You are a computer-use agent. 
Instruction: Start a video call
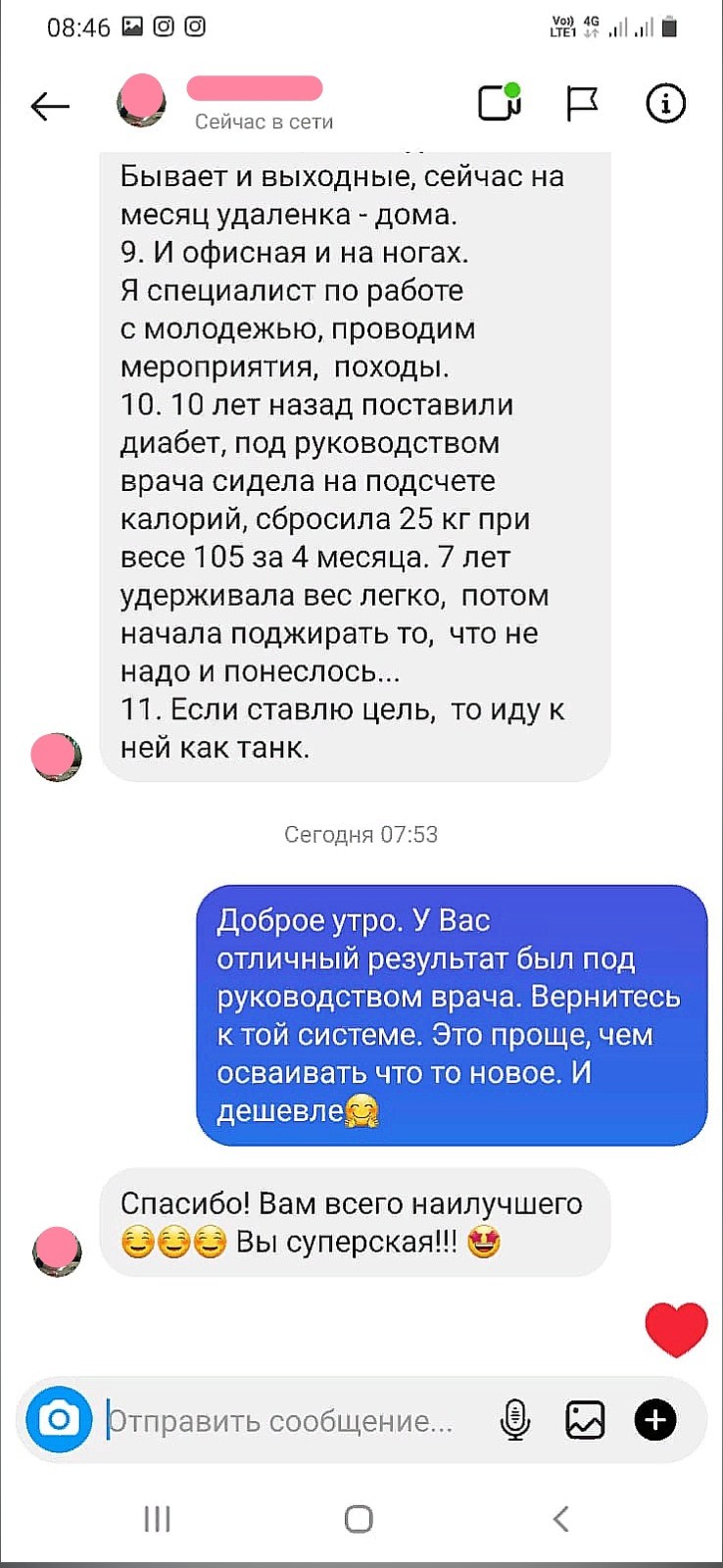click(499, 103)
